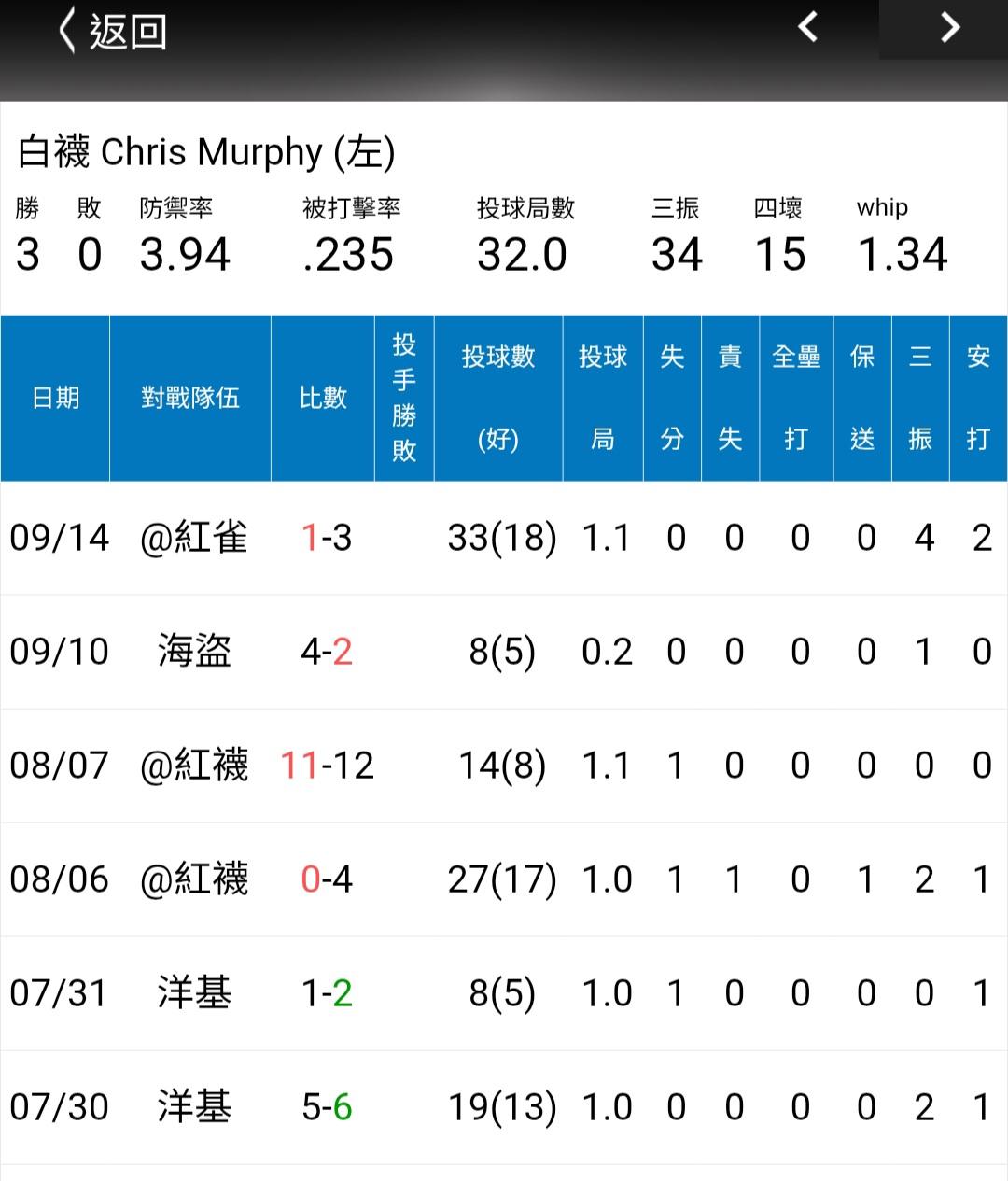The height and width of the screenshot is (1181, 1008).
Task: Go back with the 返回 button
Action: pos(112,32)
